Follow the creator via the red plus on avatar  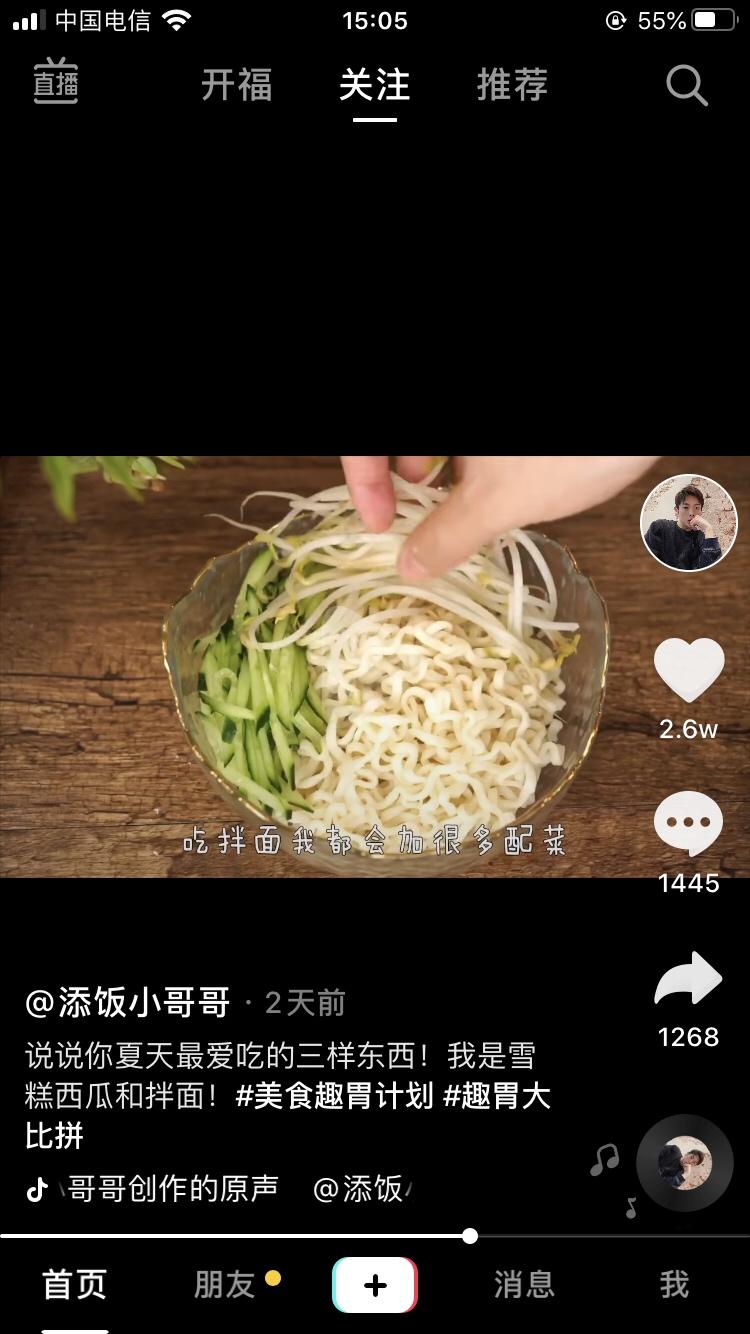pos(686,575)
